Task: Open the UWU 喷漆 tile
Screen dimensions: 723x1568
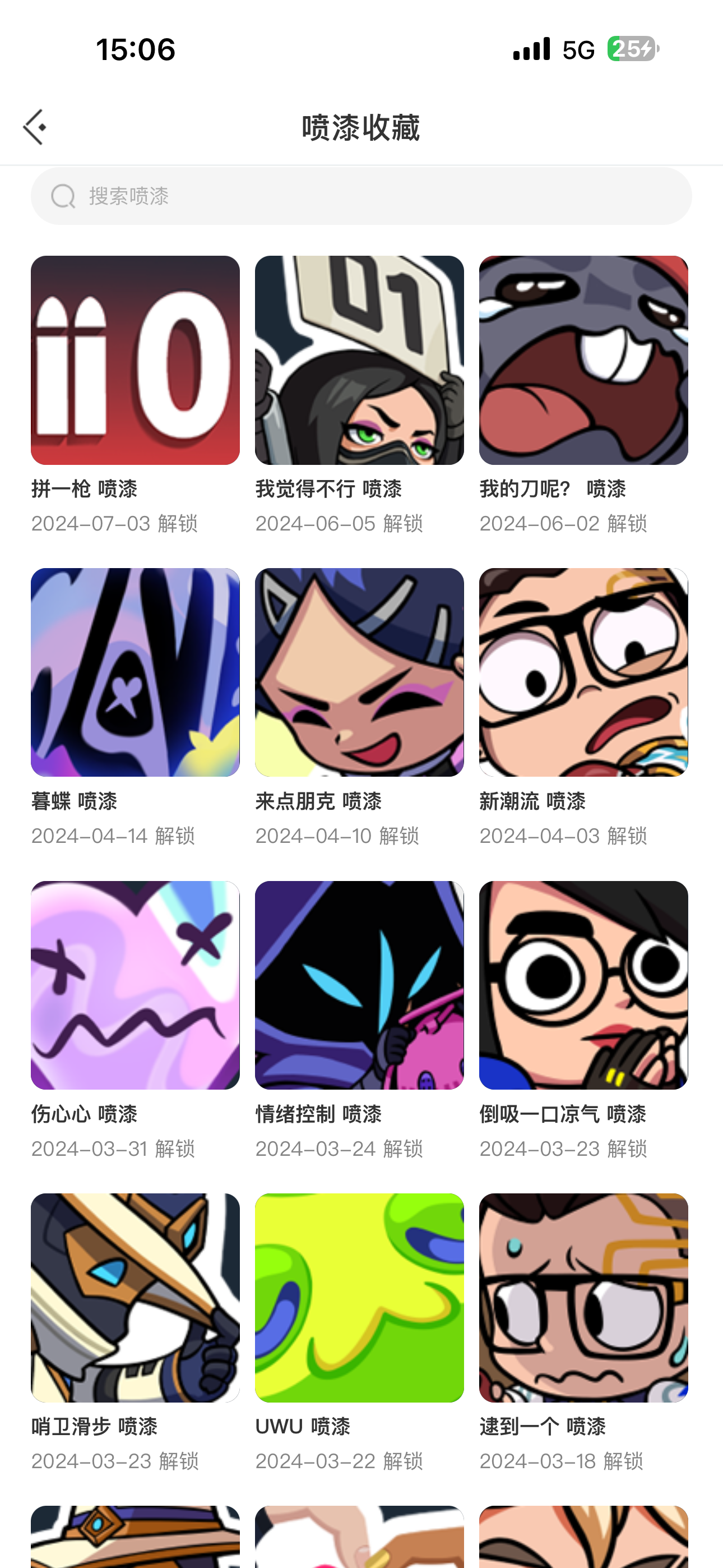Action: pos(359,1298)
